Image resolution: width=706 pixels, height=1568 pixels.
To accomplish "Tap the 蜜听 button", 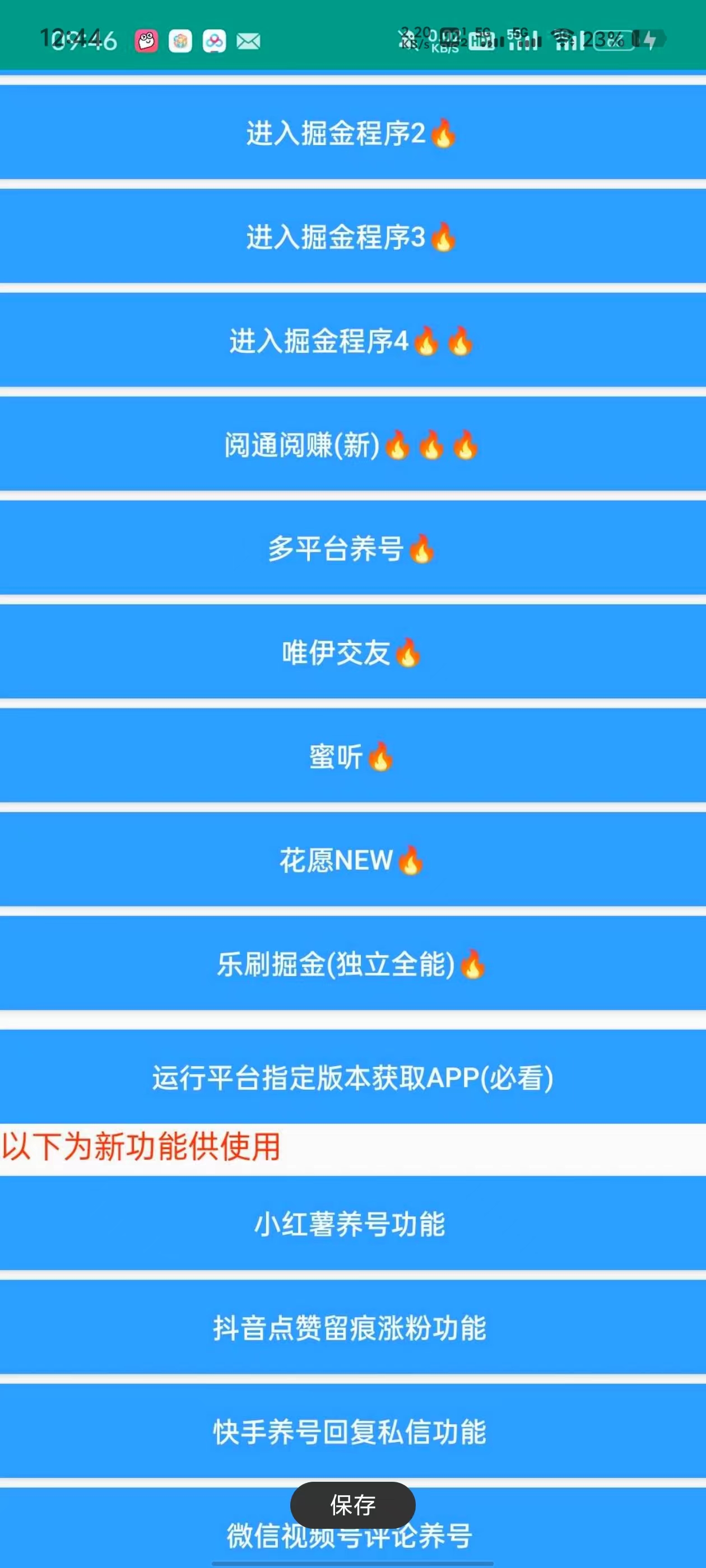I will coord(352,756).
